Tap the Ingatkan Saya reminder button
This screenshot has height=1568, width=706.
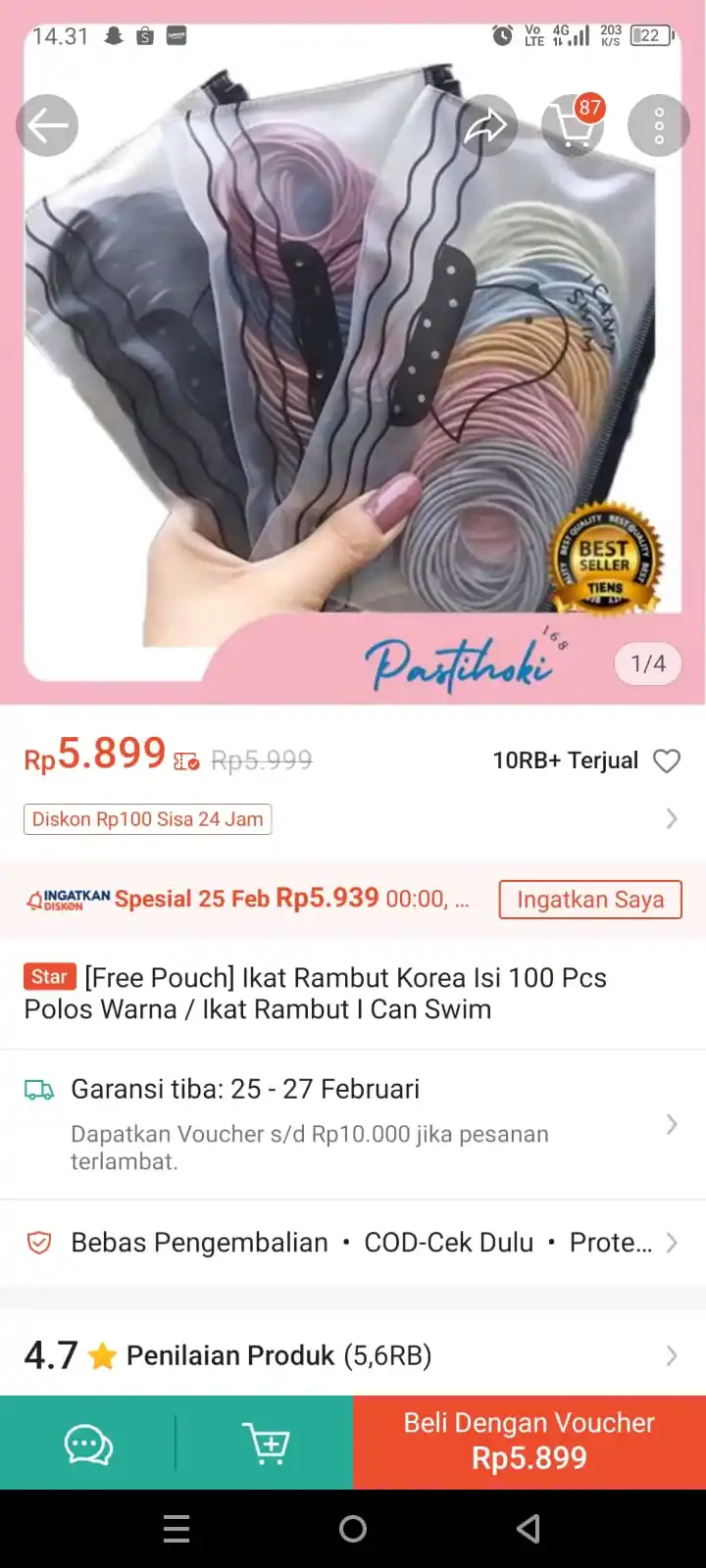[x=590, y=900]
